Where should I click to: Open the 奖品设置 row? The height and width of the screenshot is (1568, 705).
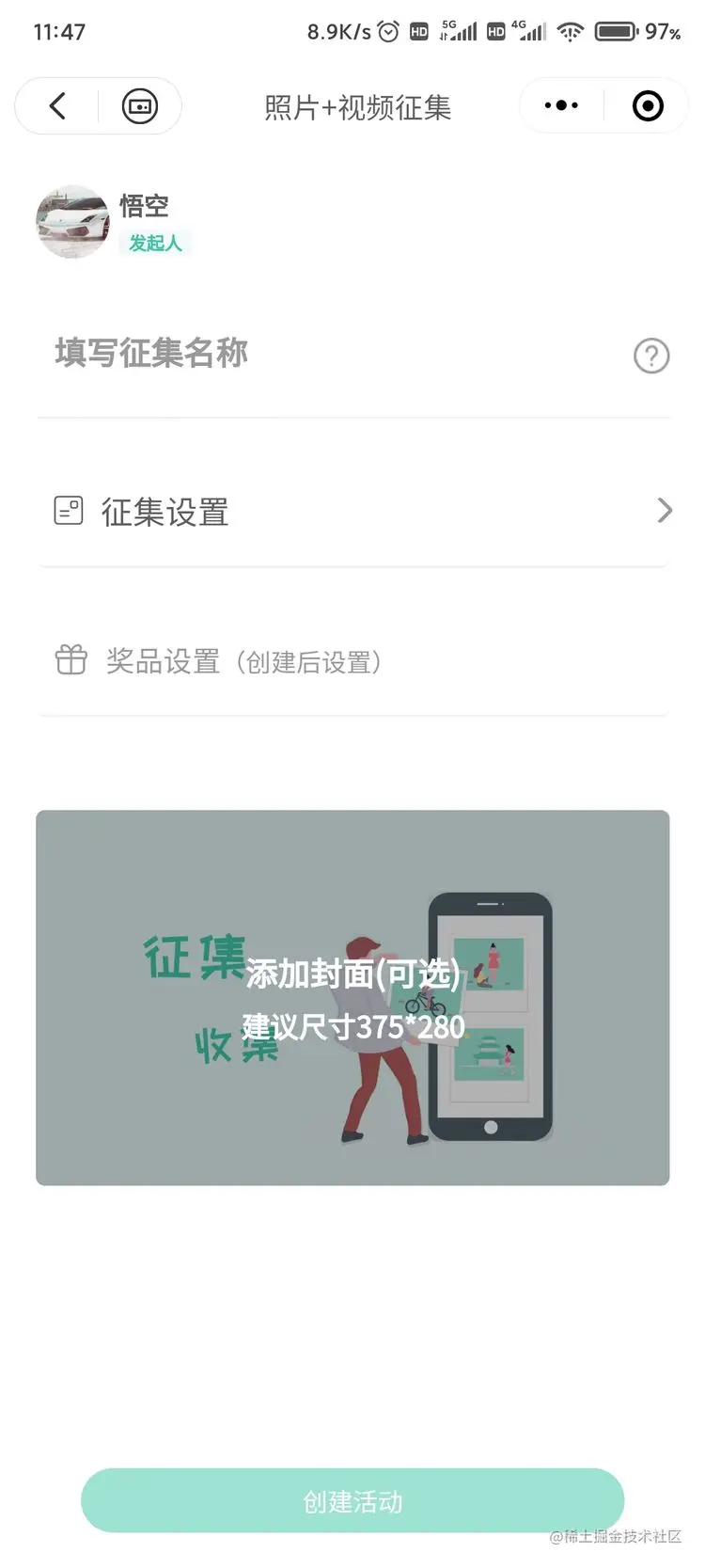[352, 661]
